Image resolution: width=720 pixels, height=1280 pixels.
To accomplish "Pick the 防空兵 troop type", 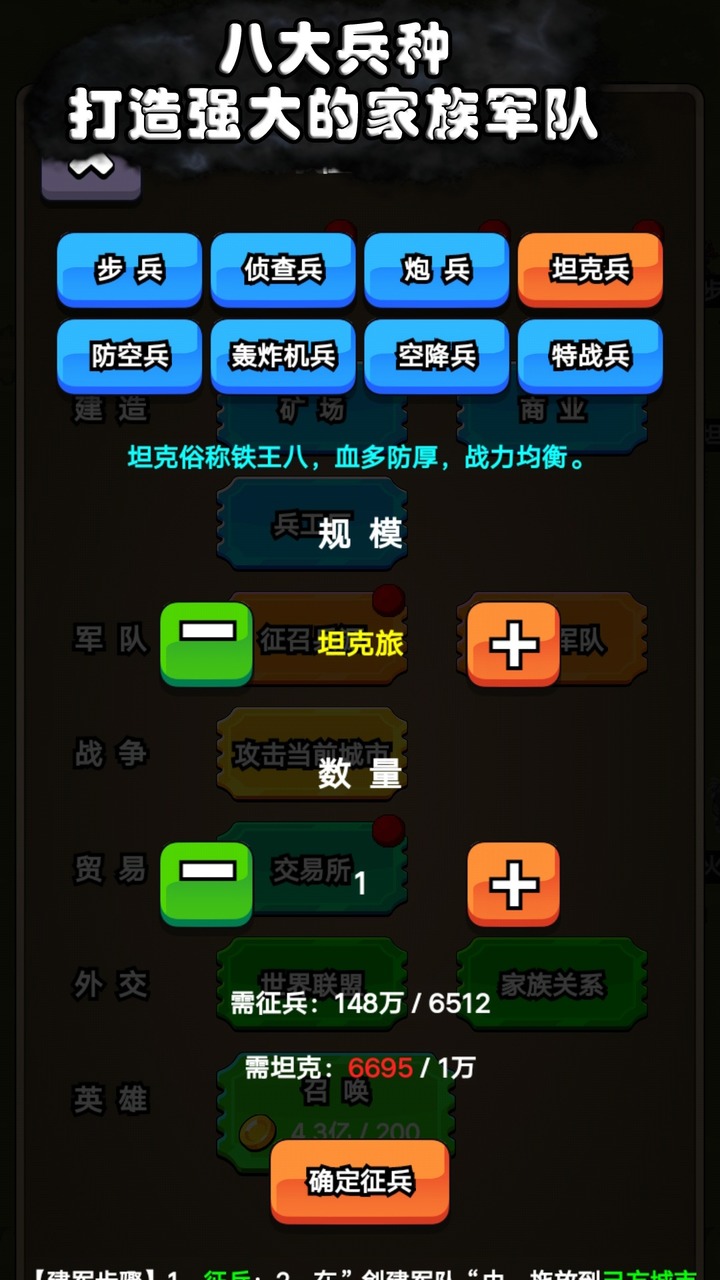I will coord(129,355).
